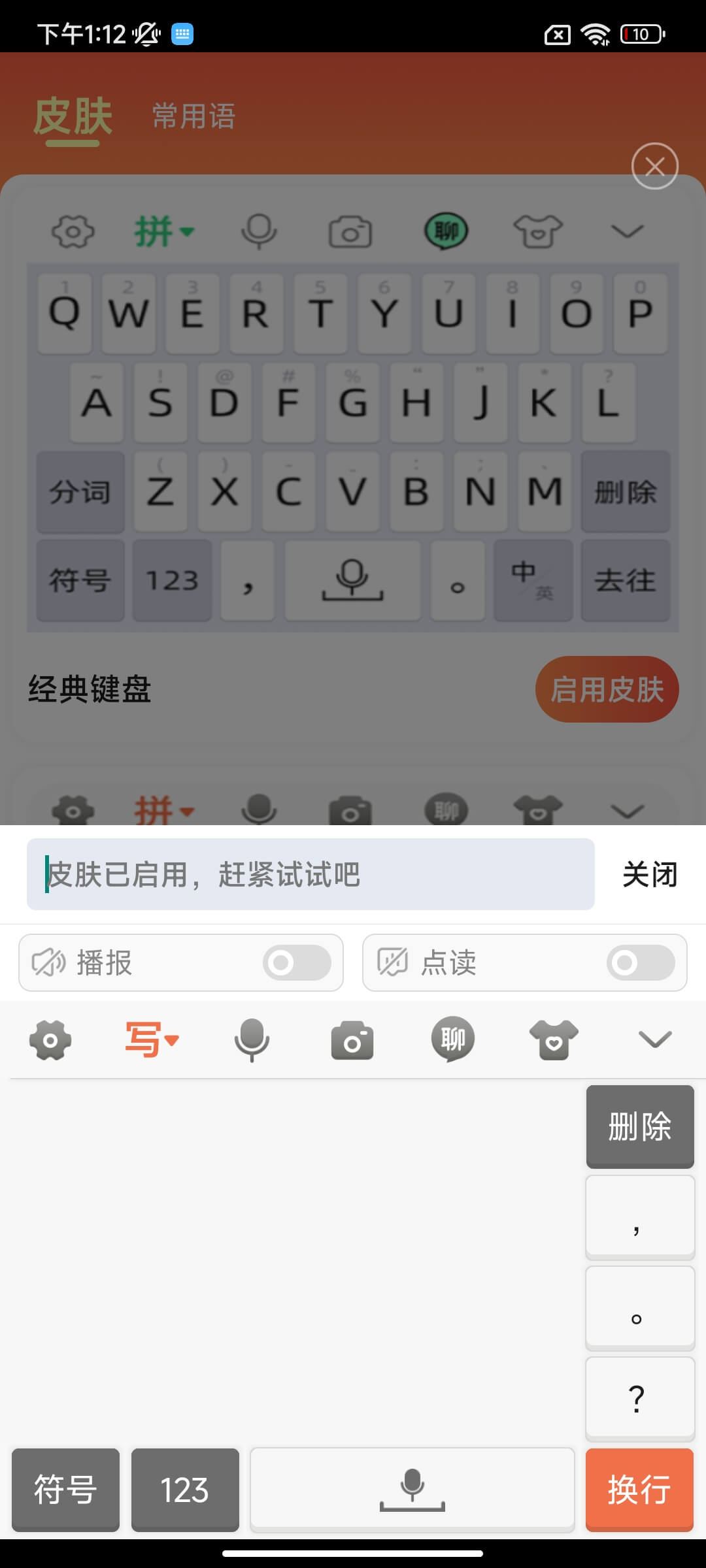The image size is (706, 1568).
Task: Open the 聊 chat bubble tool
Action: click(453, 1039)
